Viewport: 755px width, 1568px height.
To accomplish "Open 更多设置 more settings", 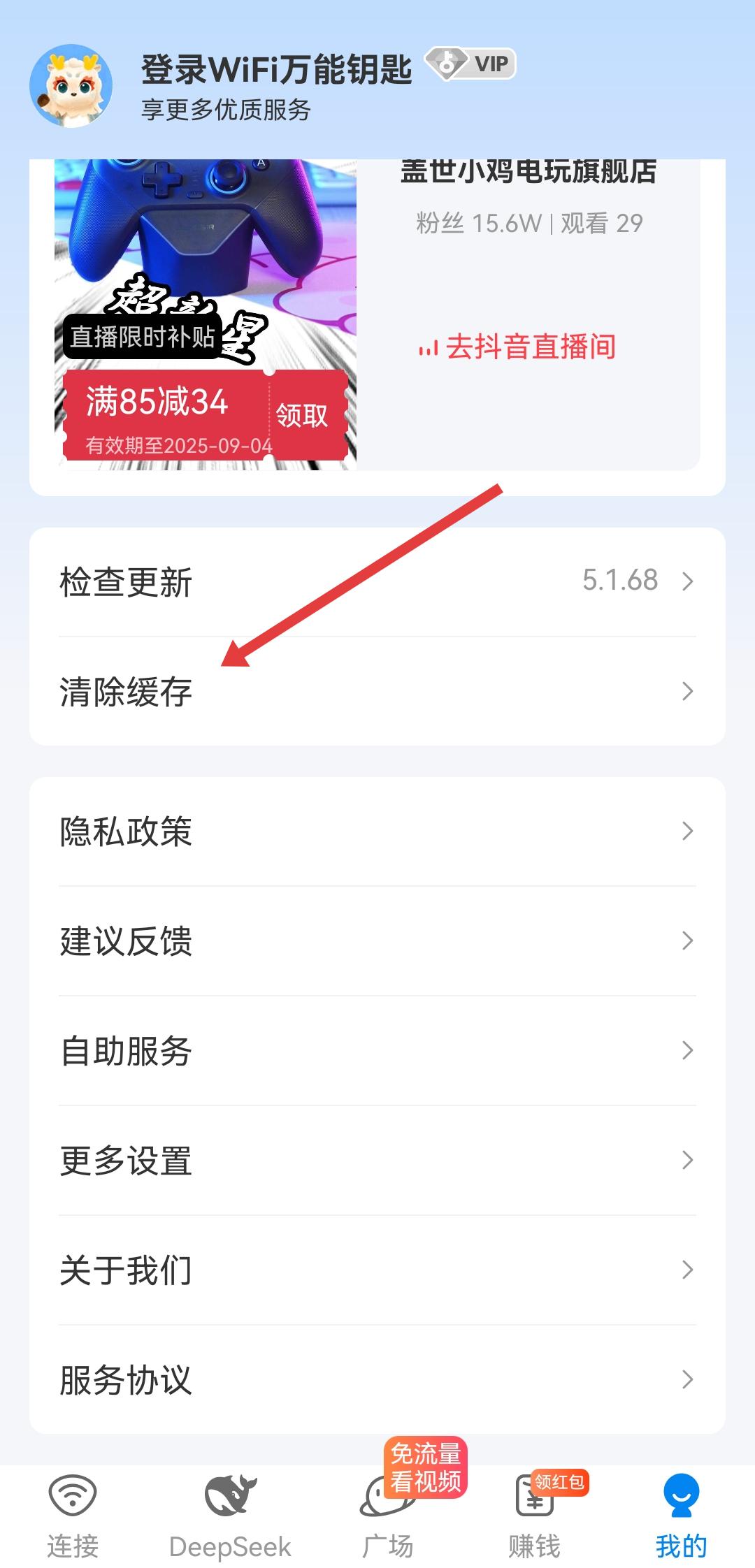I will click(x=377, y=1161).
